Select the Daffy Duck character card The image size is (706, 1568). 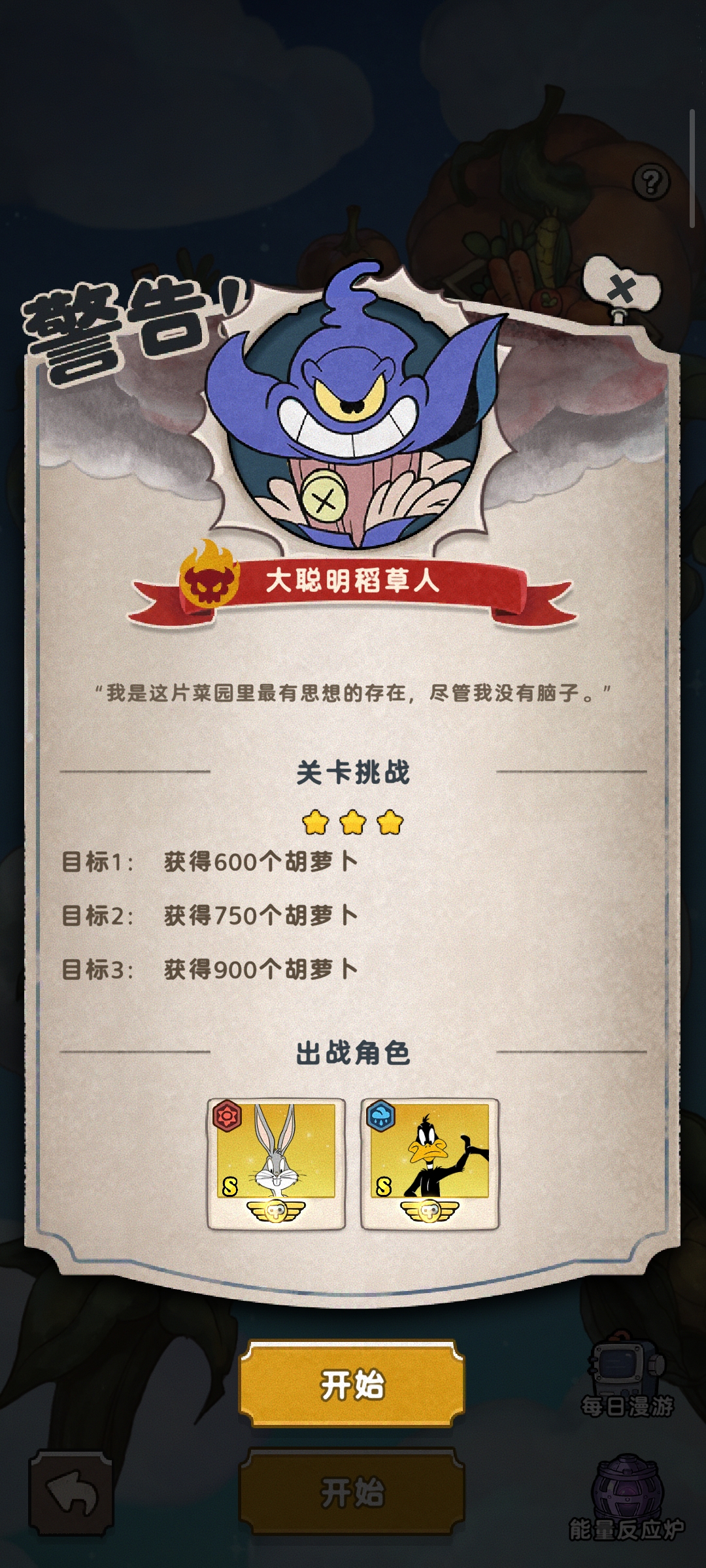(429, 1164)
